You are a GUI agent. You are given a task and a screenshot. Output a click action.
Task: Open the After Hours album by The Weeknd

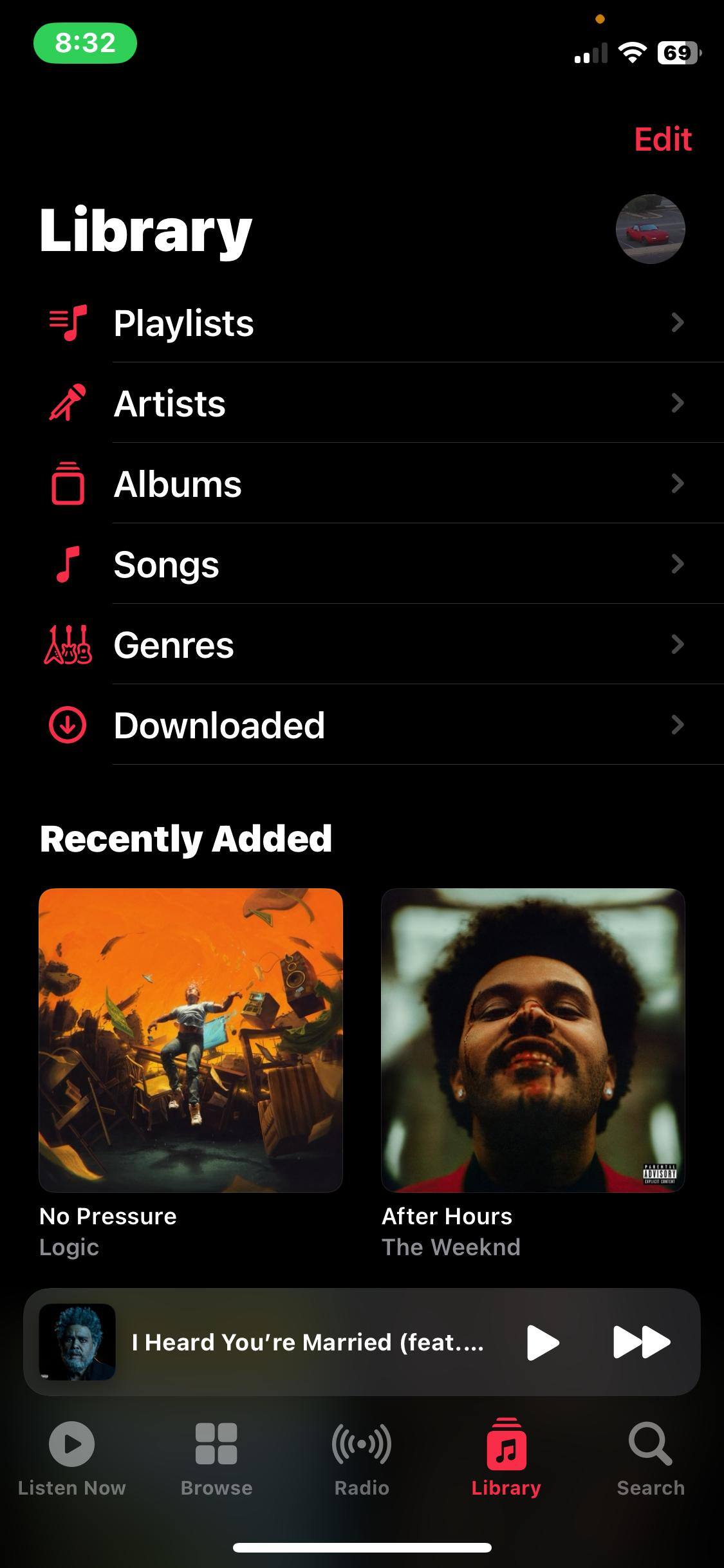533,1040
